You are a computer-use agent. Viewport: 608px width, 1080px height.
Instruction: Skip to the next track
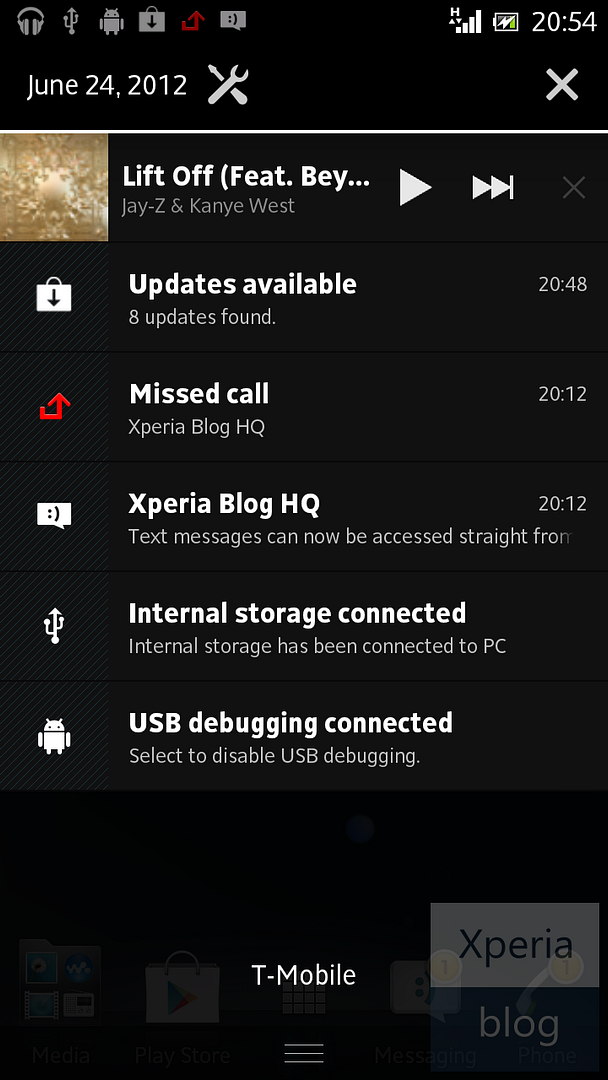(492, 187)
